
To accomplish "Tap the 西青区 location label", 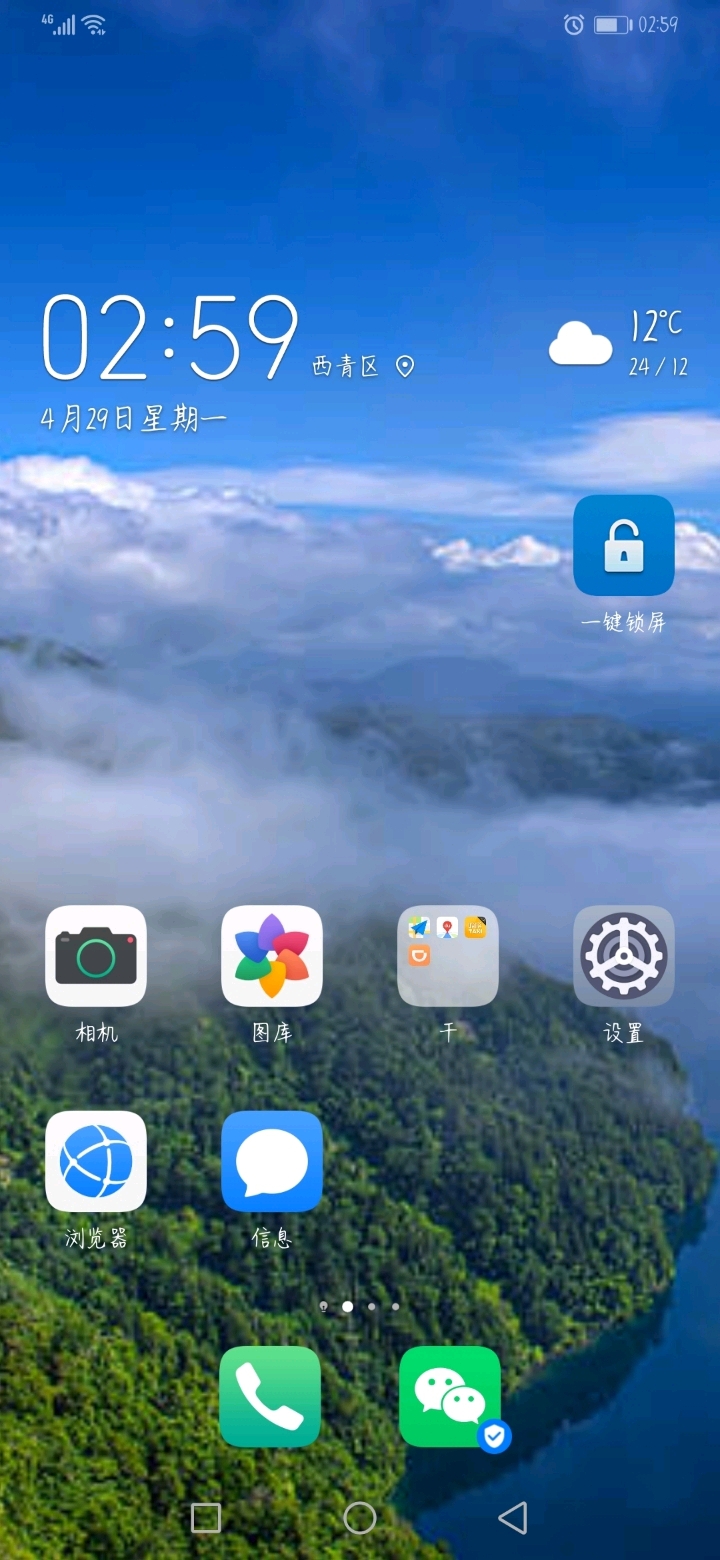I will pos(347,367).
